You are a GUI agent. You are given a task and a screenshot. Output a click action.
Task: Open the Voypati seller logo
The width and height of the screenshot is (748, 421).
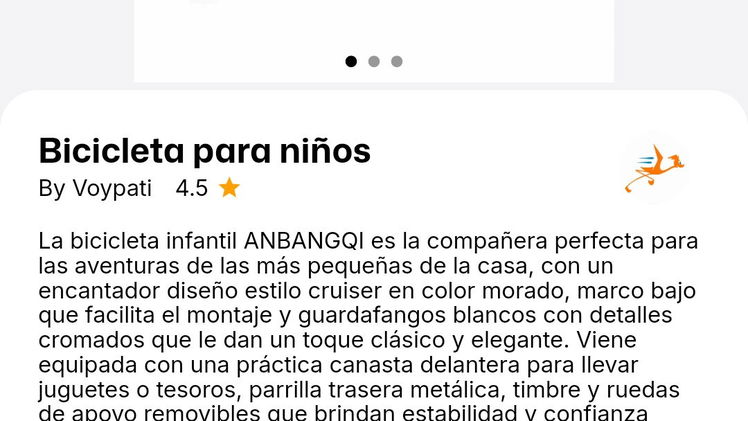(x=654, y=169)
